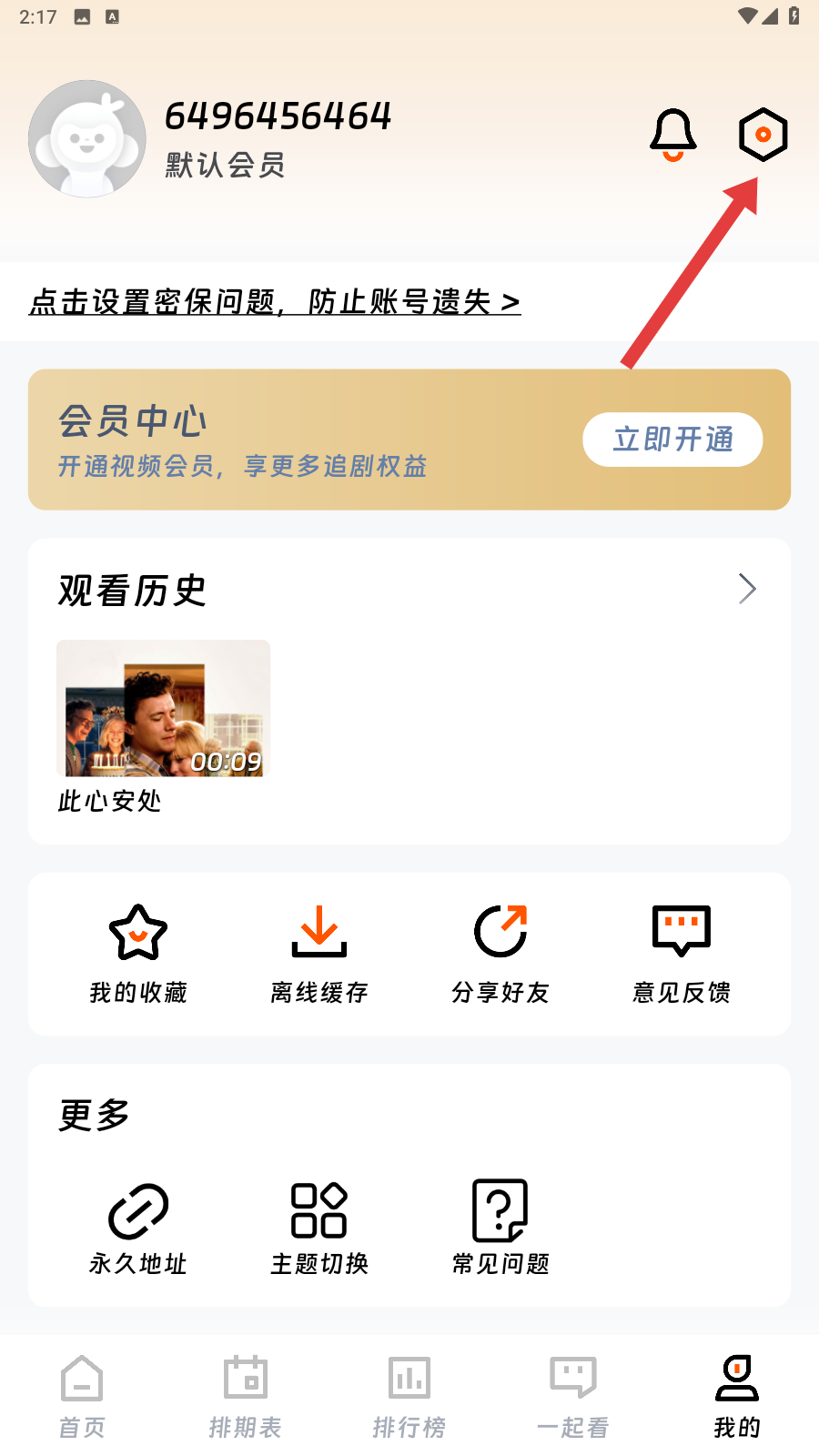This screenshot has height=1456, width=819.
Task: Switch to the 首页 tab
Action: (82, 1397)
